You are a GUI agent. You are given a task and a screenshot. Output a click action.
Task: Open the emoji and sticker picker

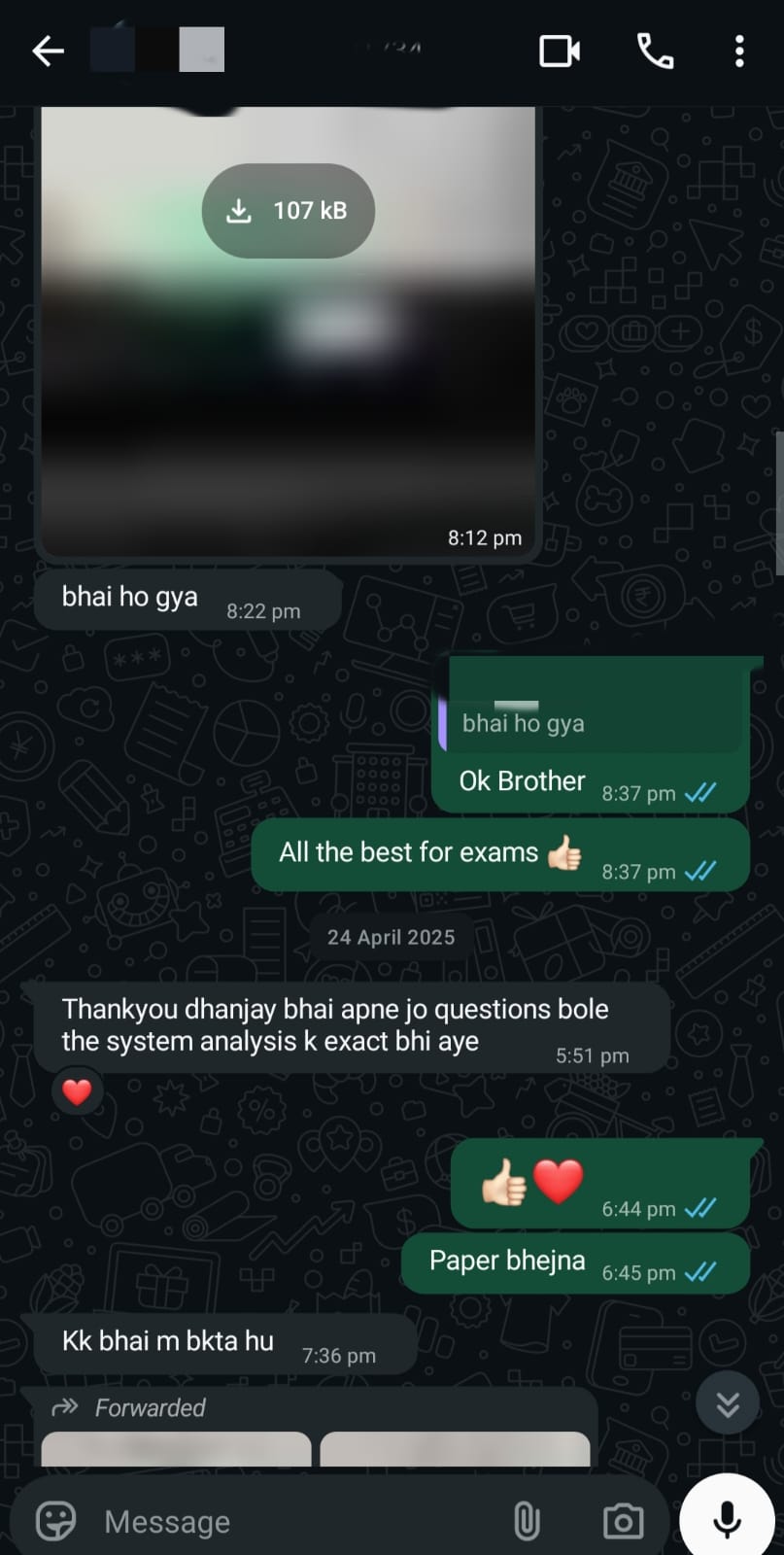[x=55, y=1521]
